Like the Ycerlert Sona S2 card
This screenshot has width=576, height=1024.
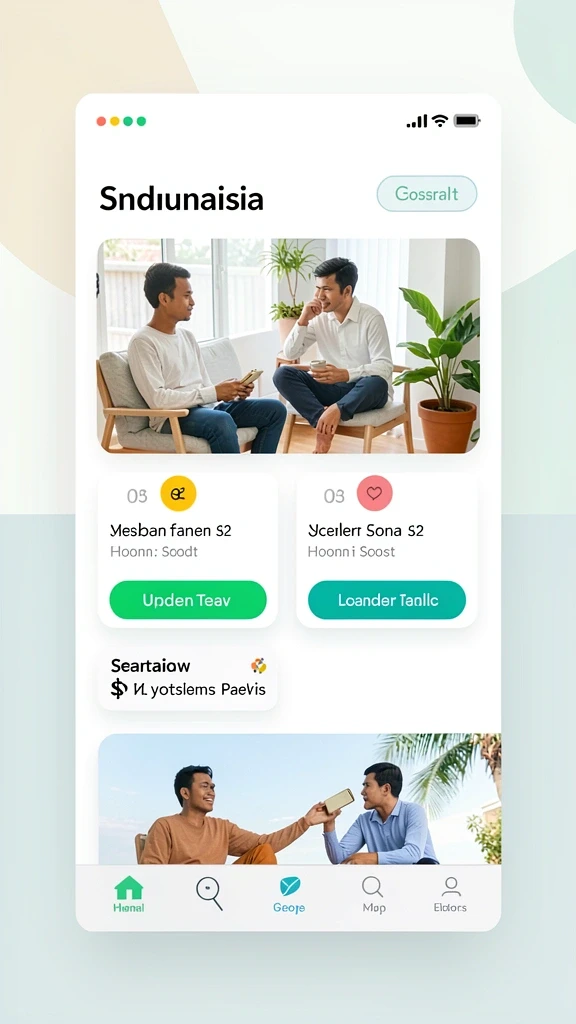(374, 494)
